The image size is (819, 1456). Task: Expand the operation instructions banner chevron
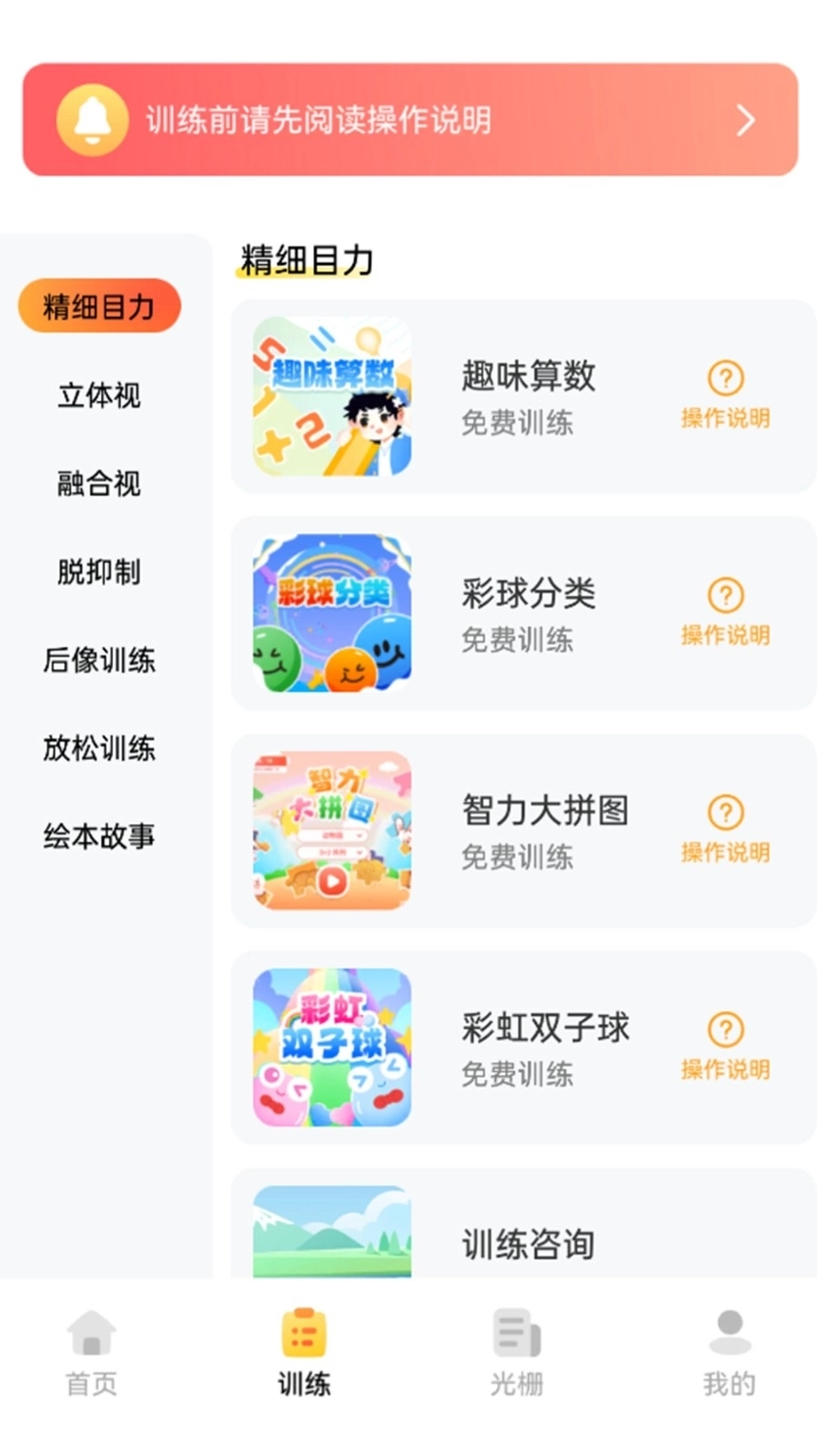point(747,119)
